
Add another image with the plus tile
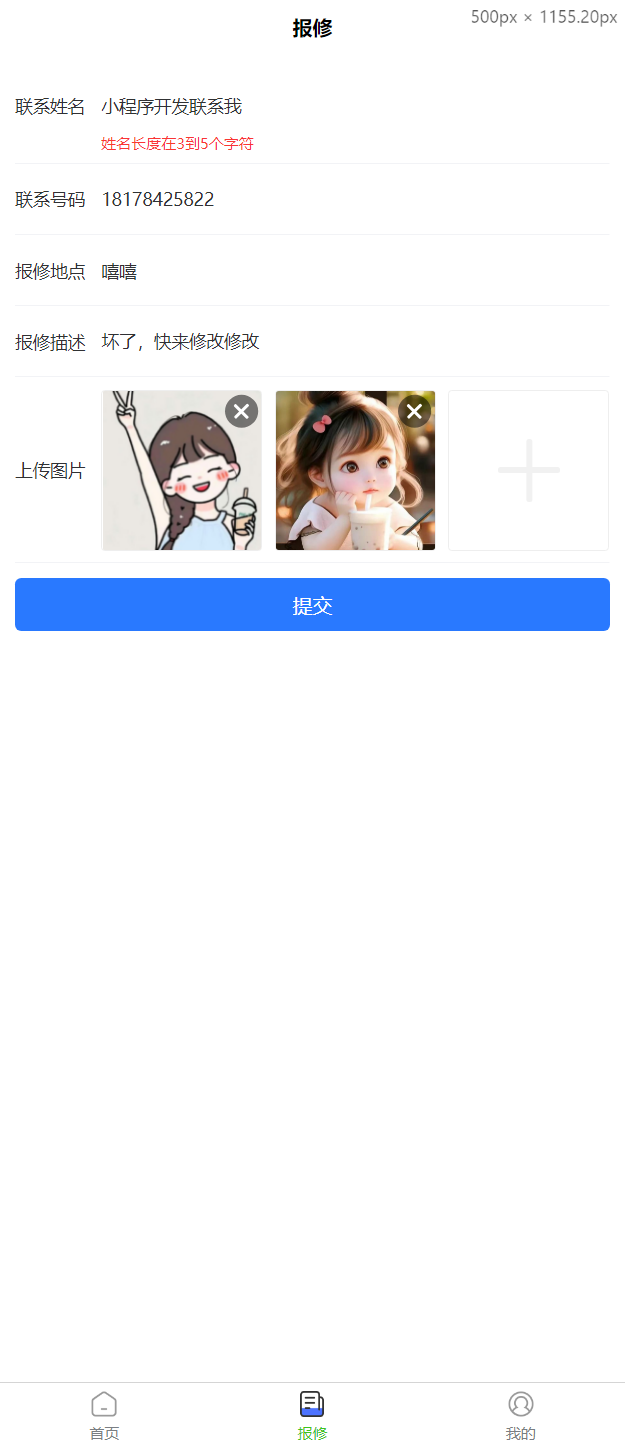528,470
